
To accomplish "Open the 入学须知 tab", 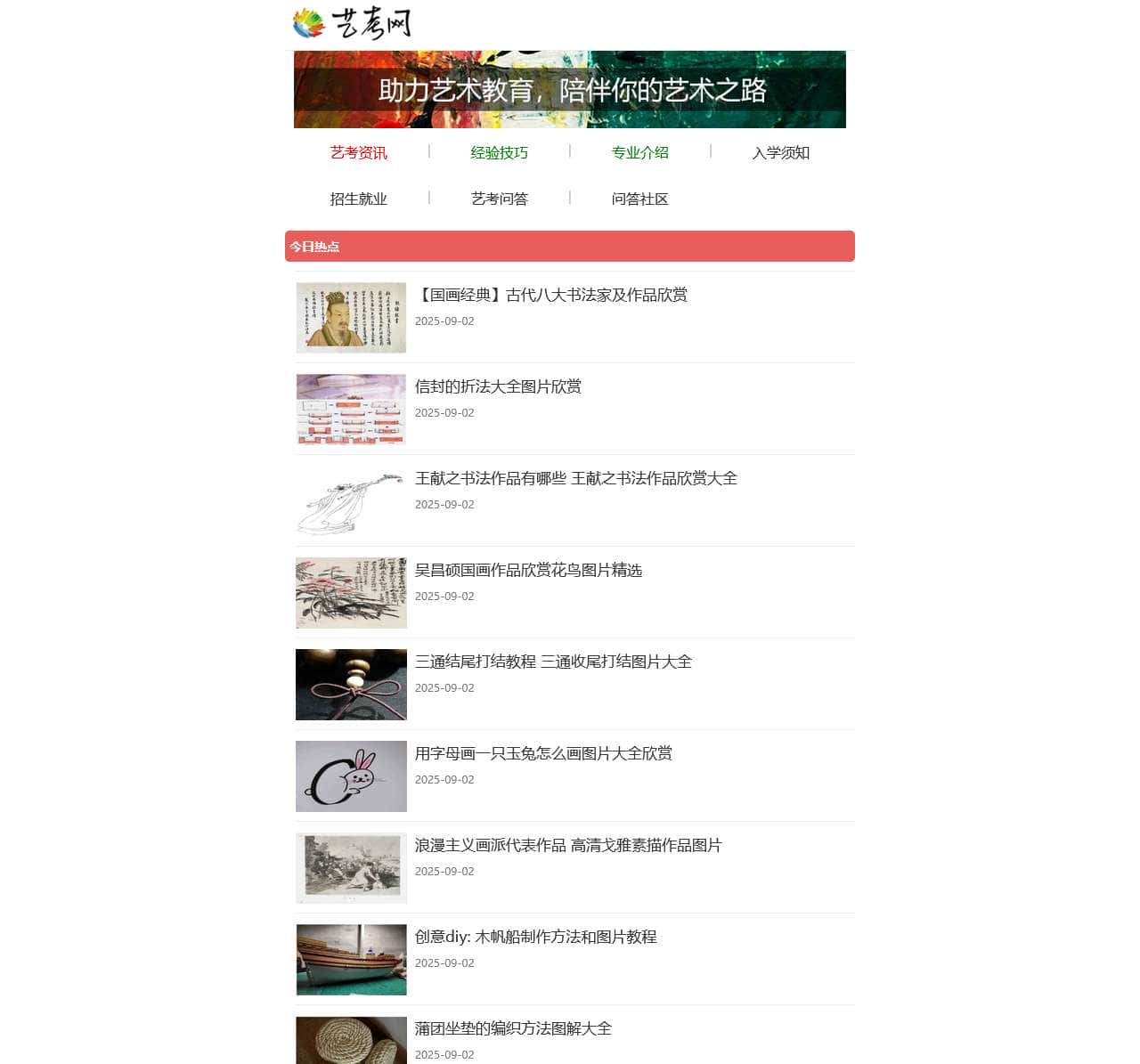I will pos(780,152).
